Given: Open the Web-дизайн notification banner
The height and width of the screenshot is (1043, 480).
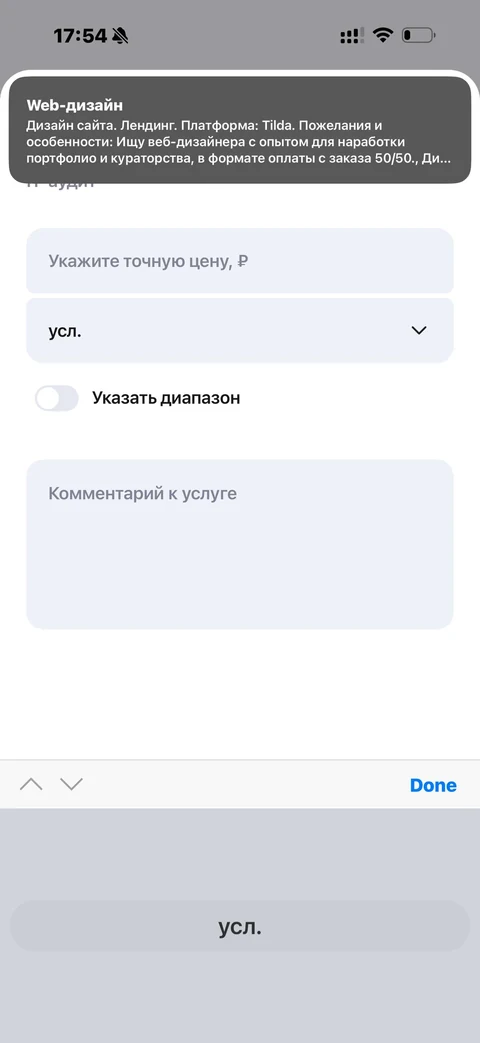Looking at the screenshot, I should [x=240, y=130].
